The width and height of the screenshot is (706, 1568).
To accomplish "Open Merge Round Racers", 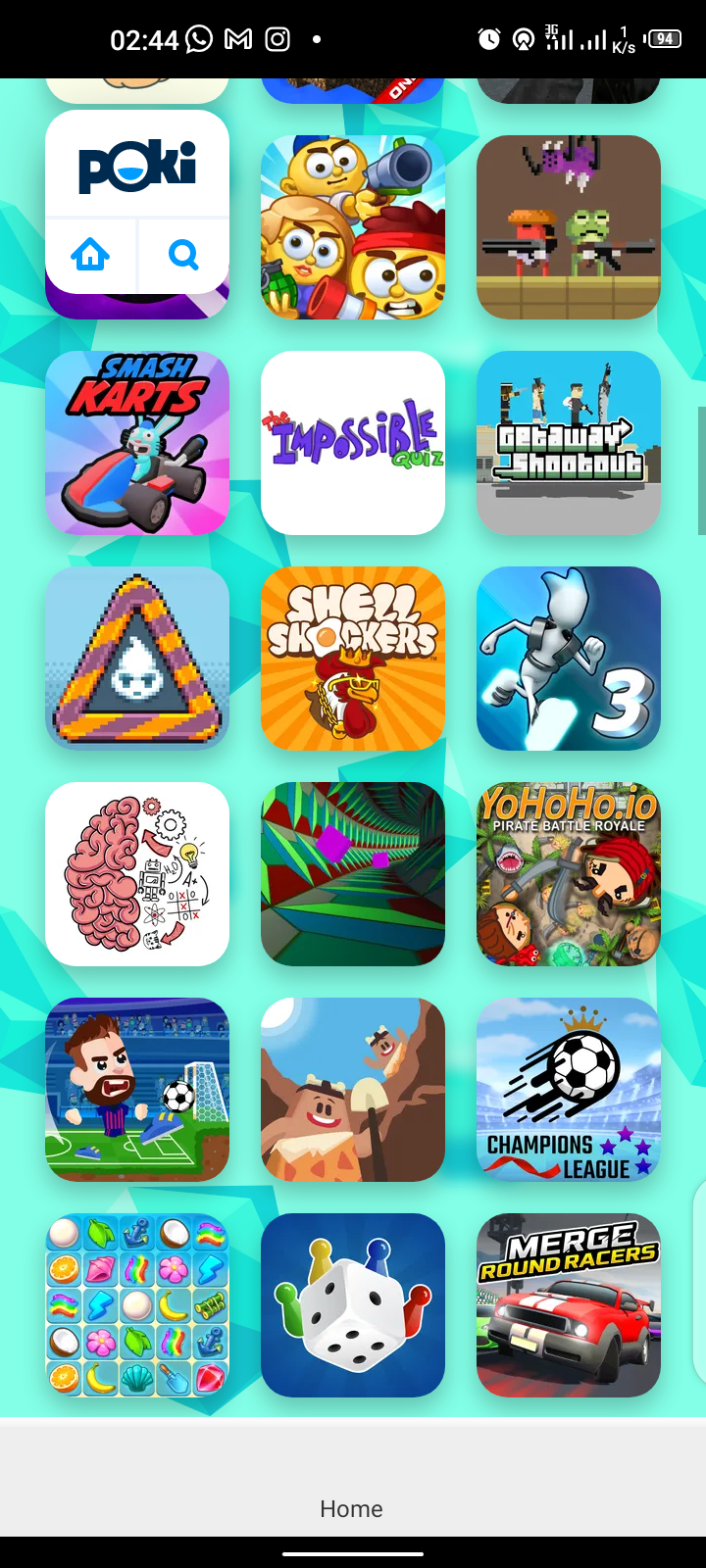I will tap(569, 1305).
